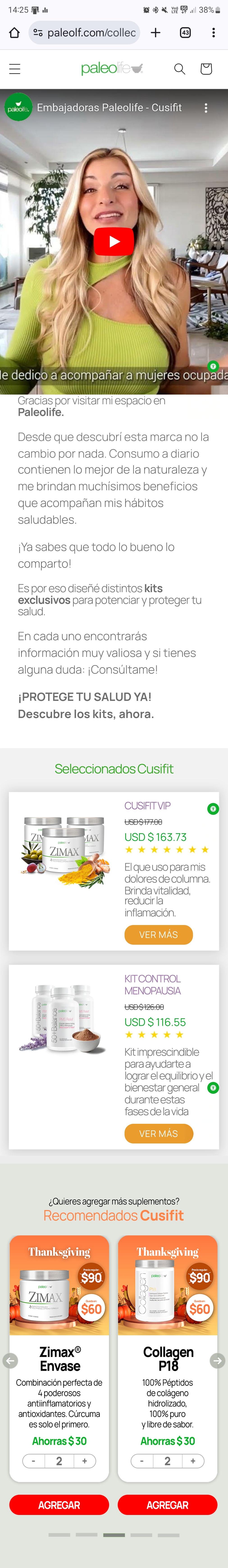
Task: Play the Embajadoras Paleolife video
Action: pos(114,242)
